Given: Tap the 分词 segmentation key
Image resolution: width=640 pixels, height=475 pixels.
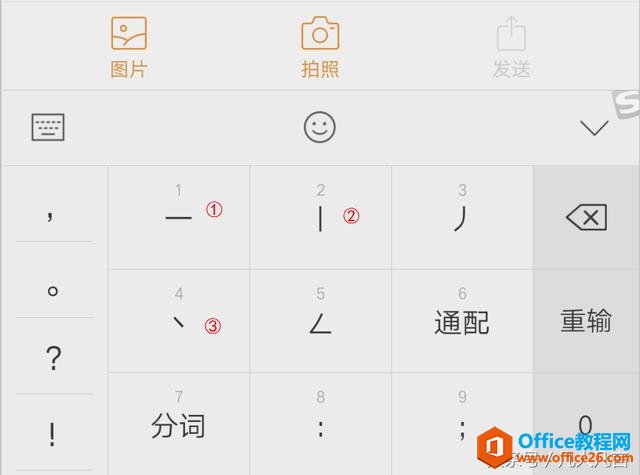Looking at the screenshot, I should tap(179, 424).
